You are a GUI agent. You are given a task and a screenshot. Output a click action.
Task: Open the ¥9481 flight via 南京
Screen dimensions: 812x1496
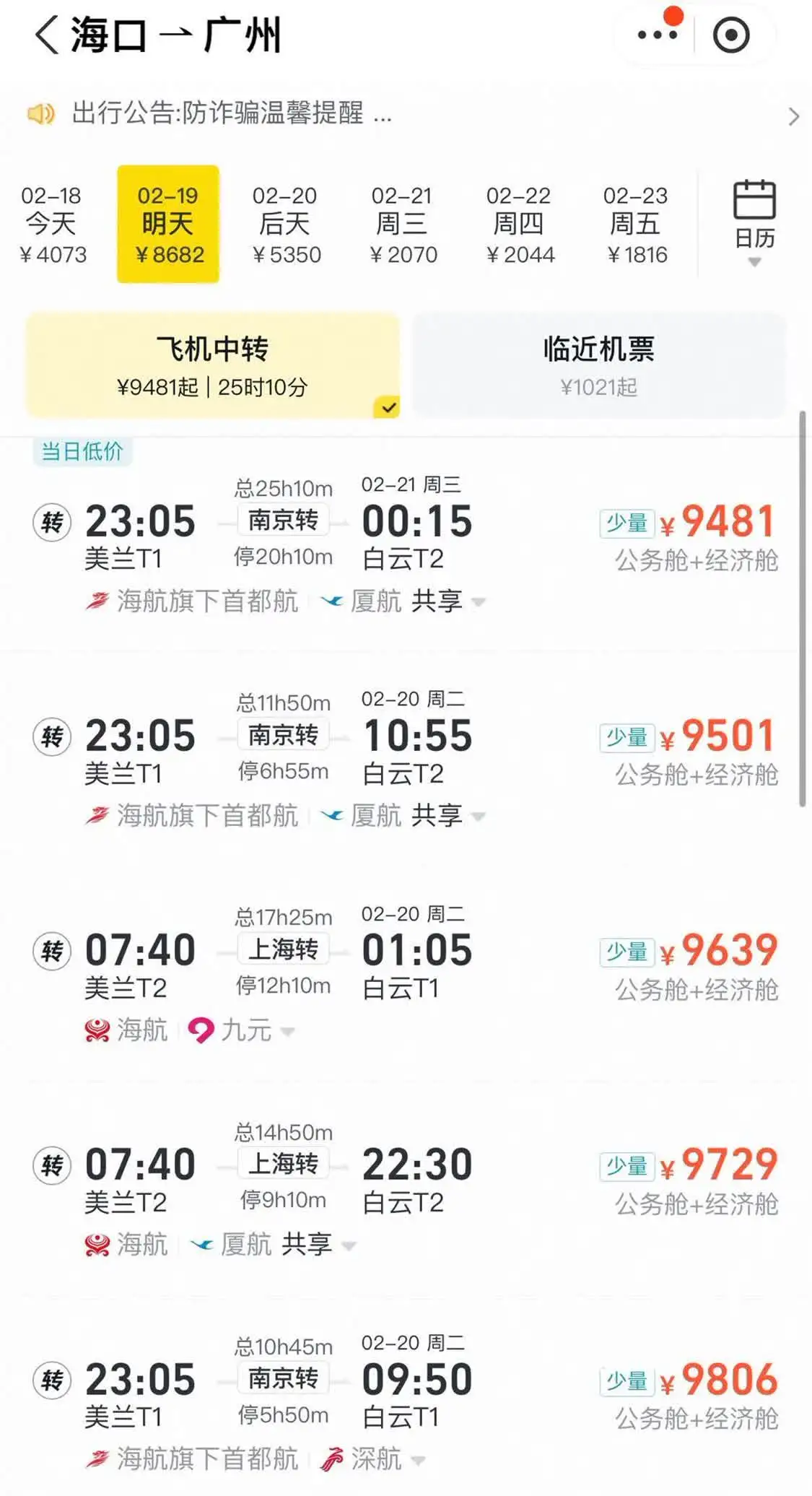[406, 538]
